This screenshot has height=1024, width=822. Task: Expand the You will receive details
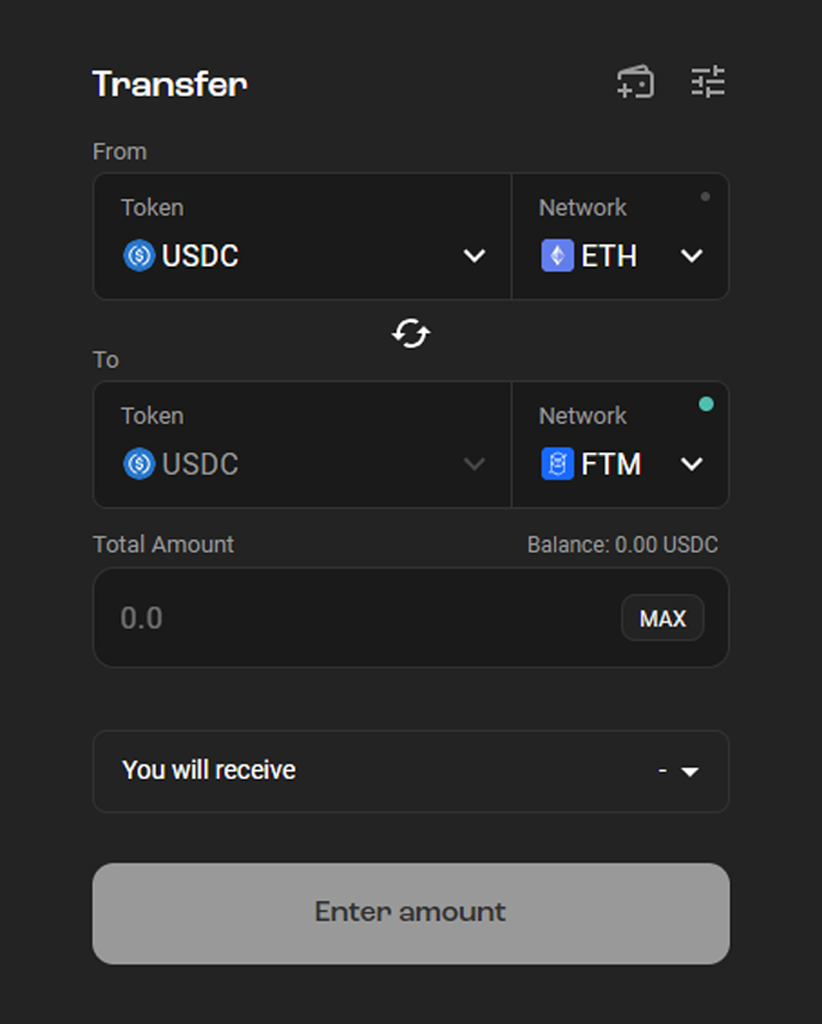click(x=411, y=771)
